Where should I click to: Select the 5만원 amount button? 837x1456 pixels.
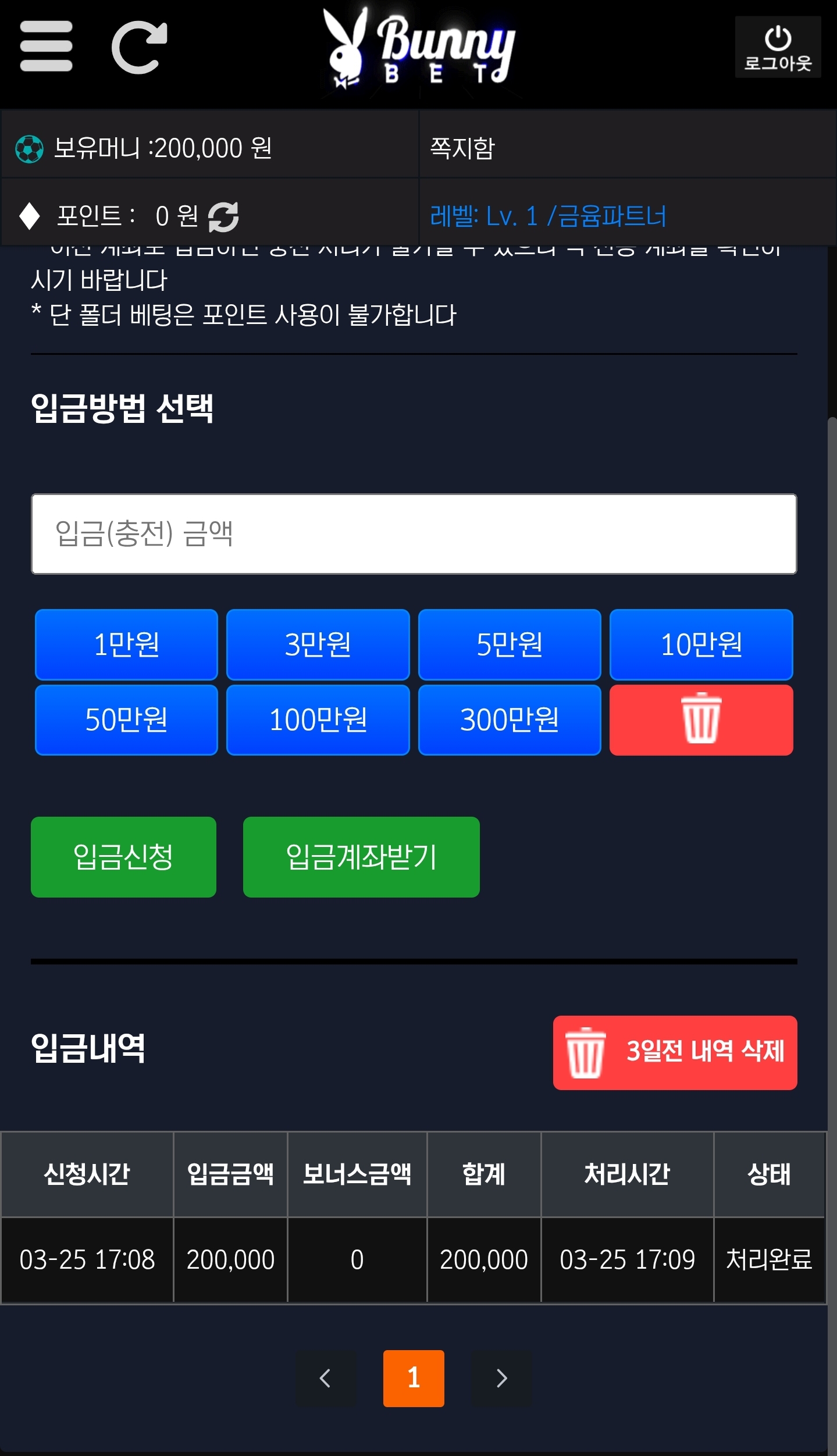click(510, 645)
